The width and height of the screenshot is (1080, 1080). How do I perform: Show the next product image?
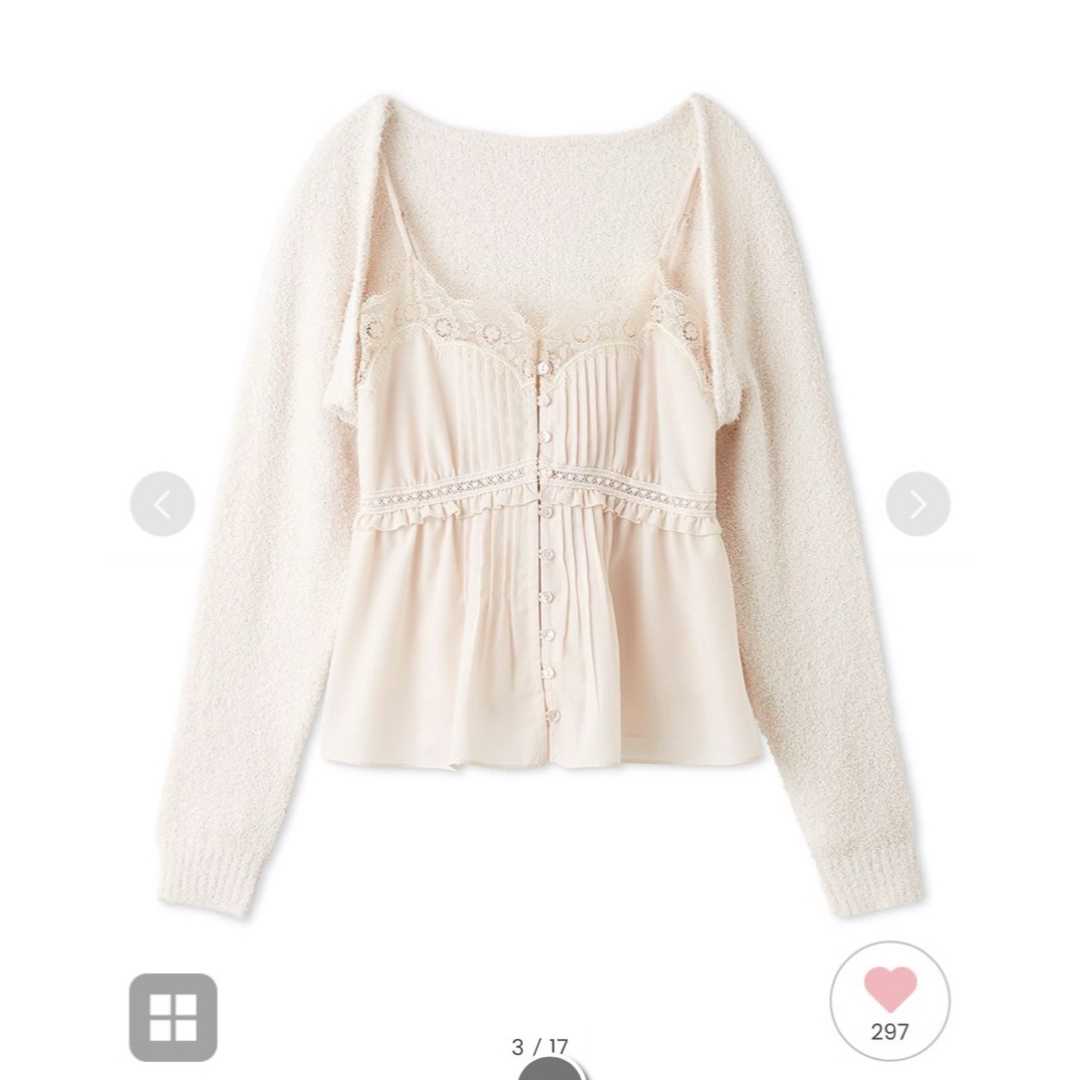click(917, 504)
